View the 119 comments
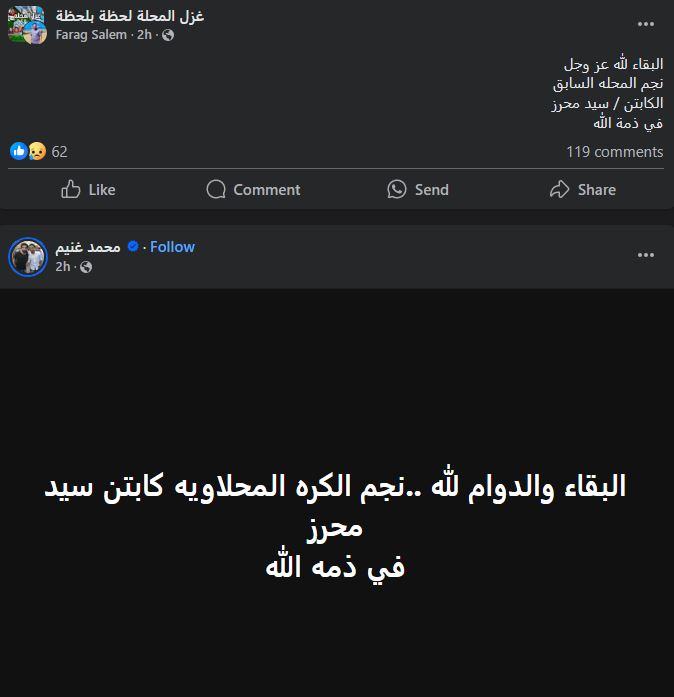Image resolution: width=674 pixels, height=697 pixels. (x=614, y=152)
